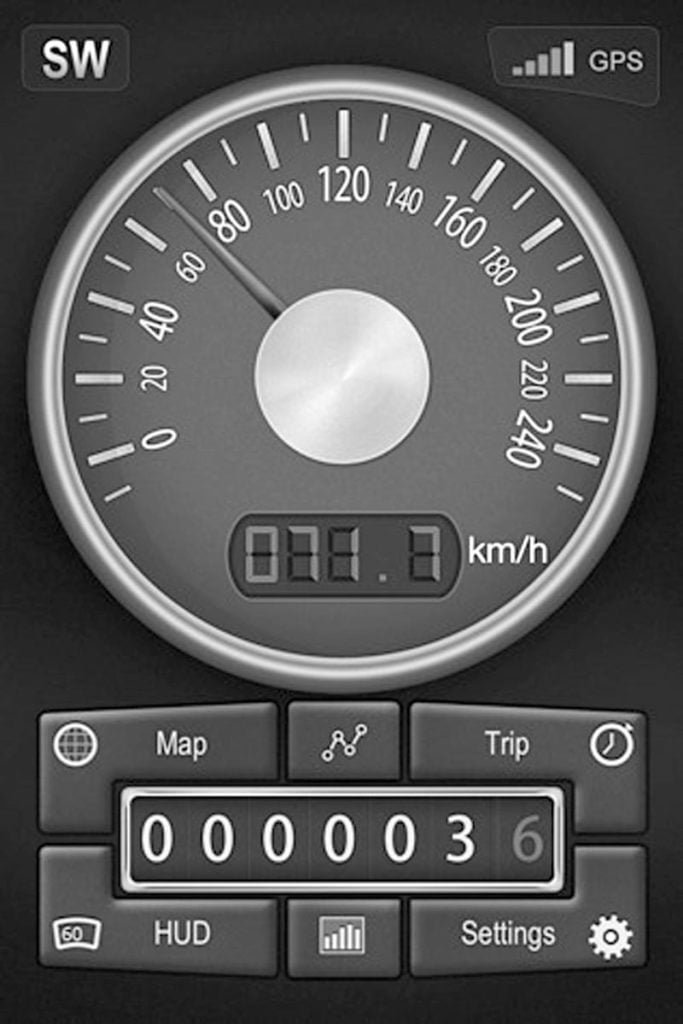This screenshot has height=1024, width=683.
Task: Open the Settings gear button
Action: coord(527,934)
